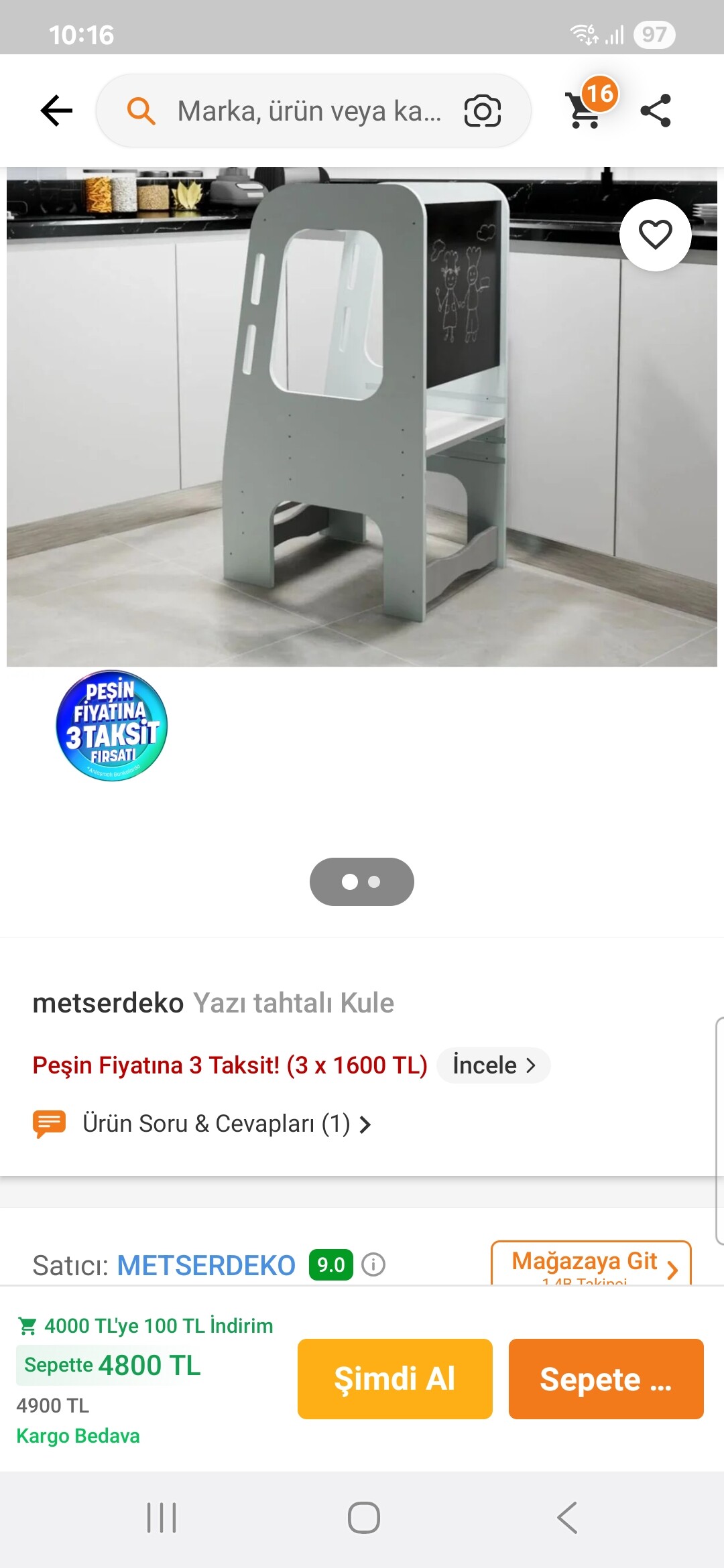Viewport: 724px width, 1568px height.
Task: Open the product search field
Action: [x=308, y=111]
